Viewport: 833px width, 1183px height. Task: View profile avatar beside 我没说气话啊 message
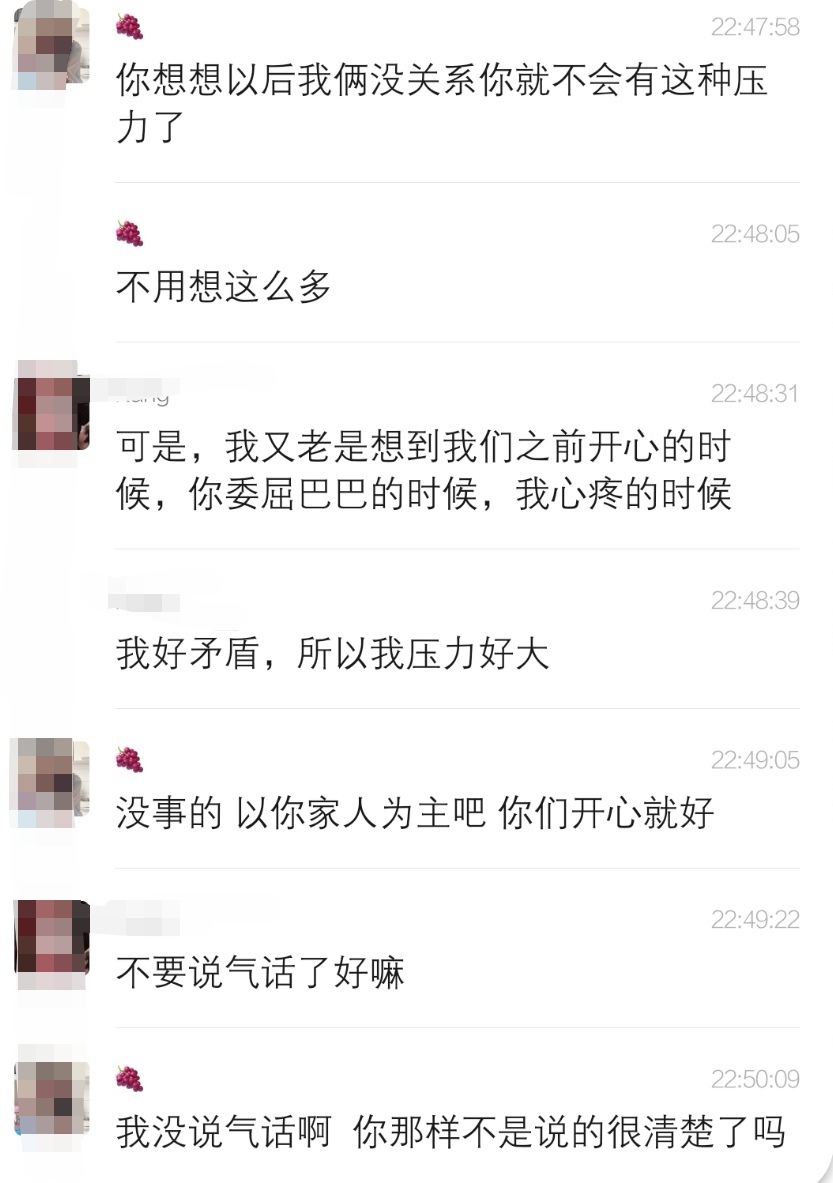click(52, 1098)
